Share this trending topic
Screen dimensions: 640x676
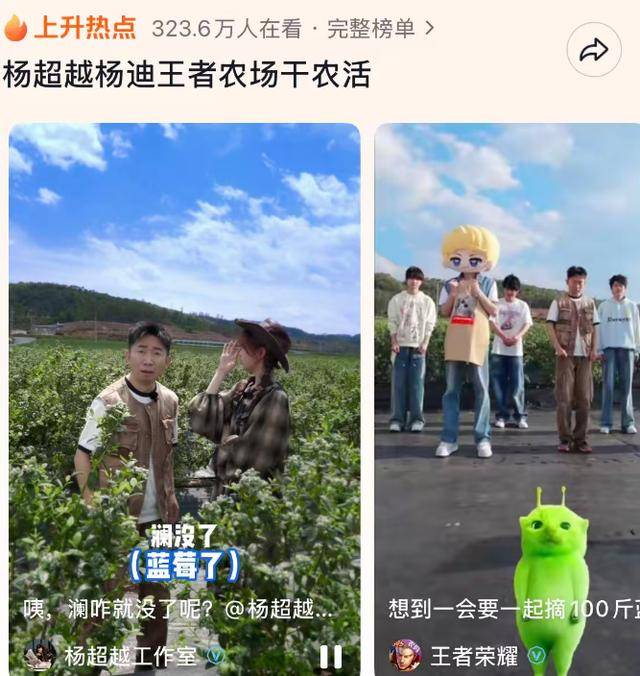pyautogui.click(x=594, y=50)
